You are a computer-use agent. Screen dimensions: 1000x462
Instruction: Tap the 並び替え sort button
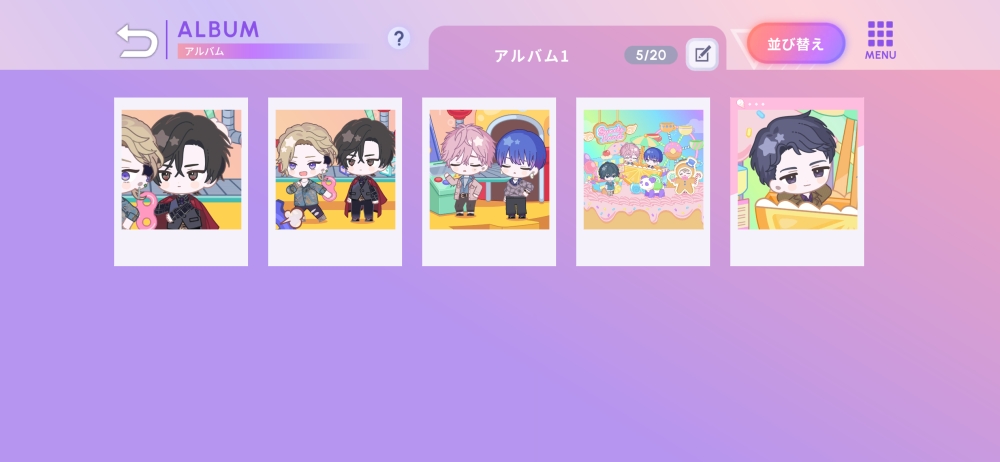pos(796,43)
